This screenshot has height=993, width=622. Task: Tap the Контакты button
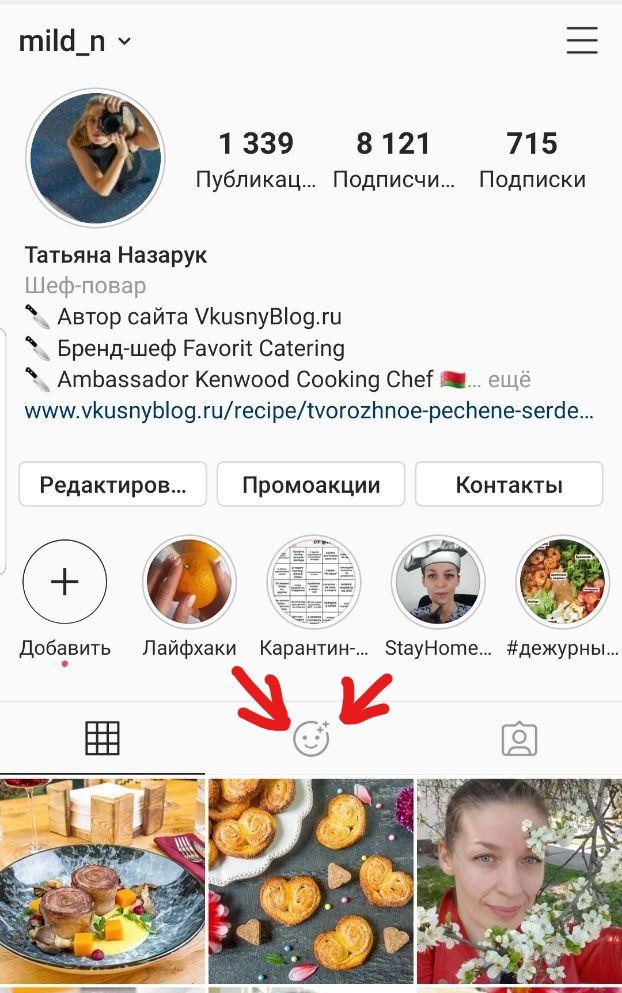coord(508,485)
